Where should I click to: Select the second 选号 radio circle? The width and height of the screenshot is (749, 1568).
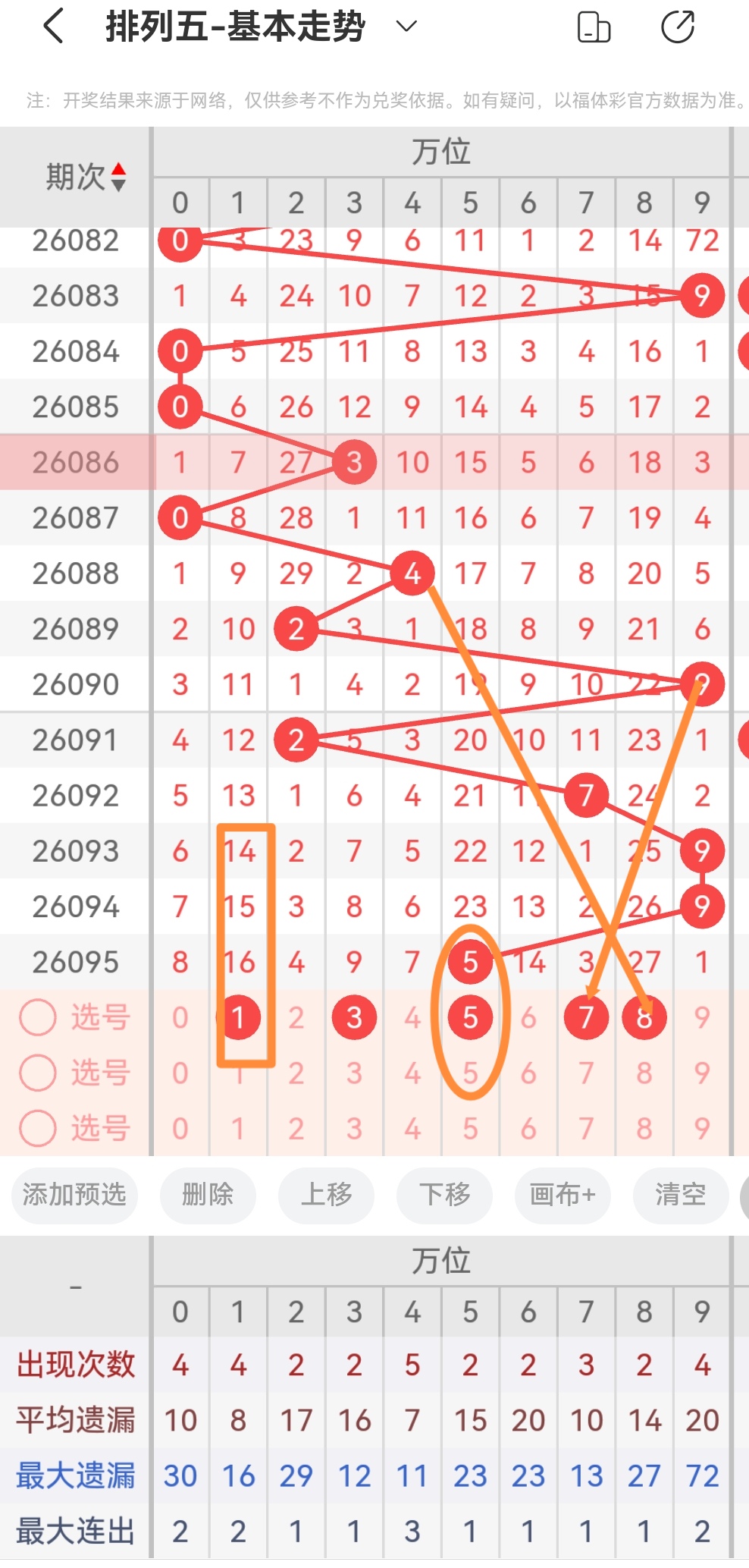click(38, 1073)
